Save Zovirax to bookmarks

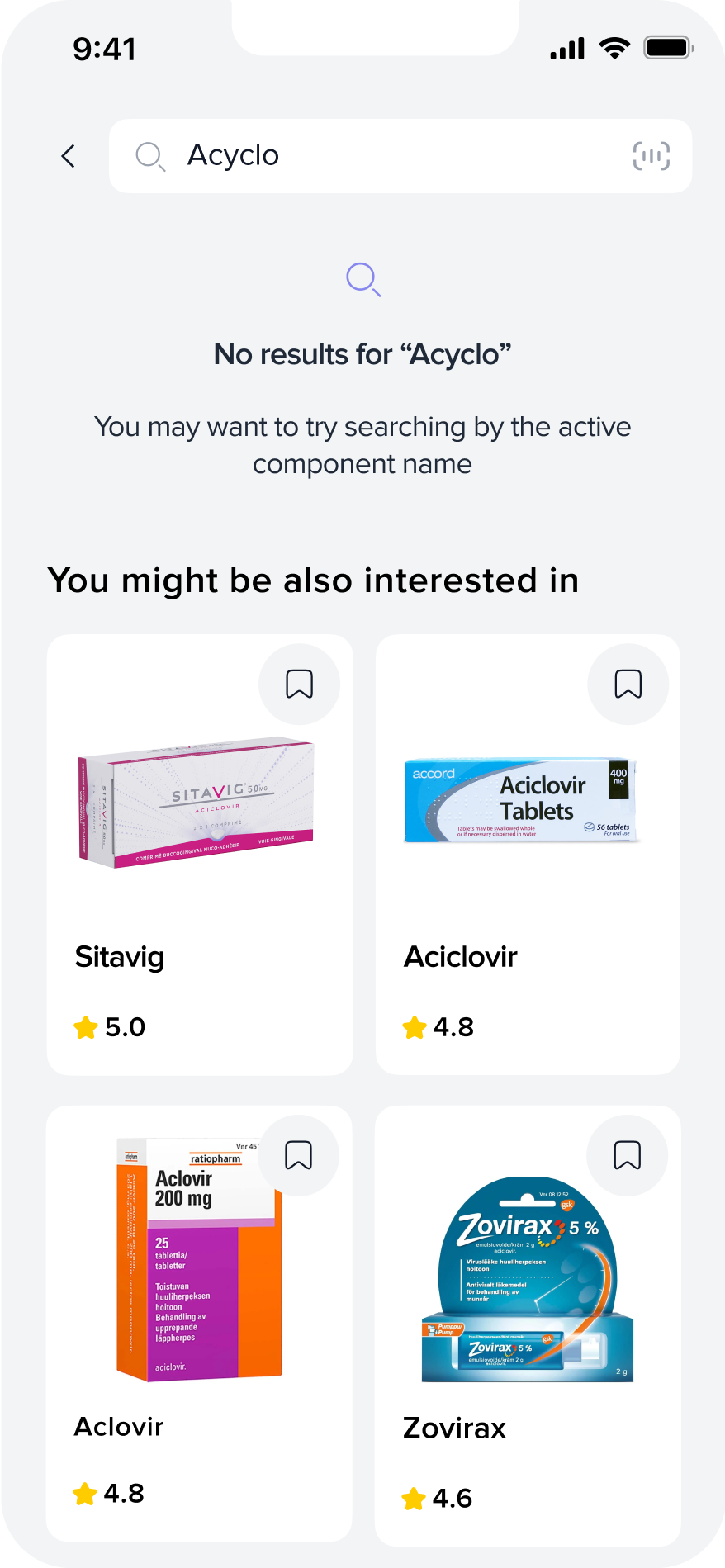(627, 1155)
